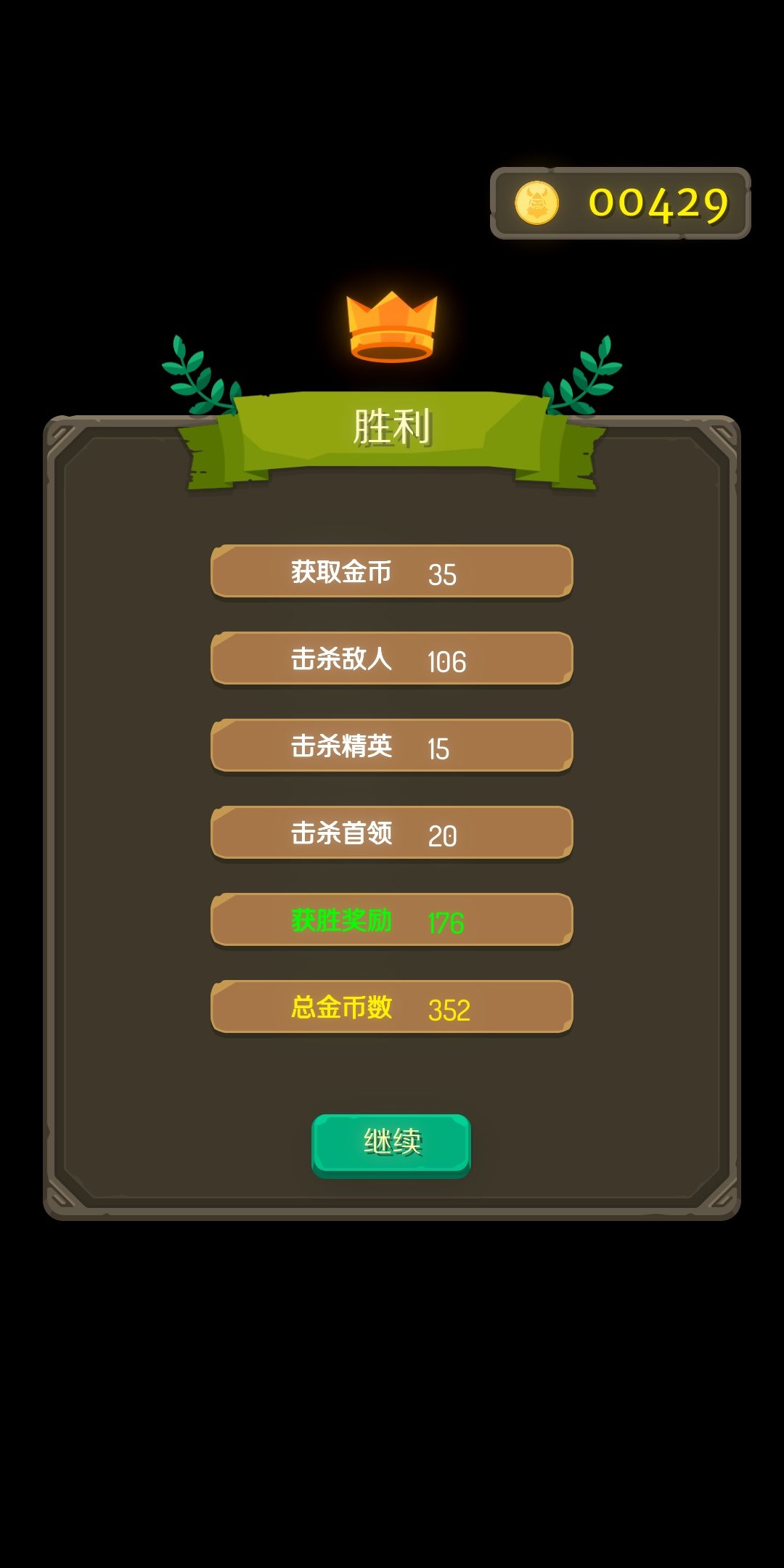
Task: Click the 击杀精英 stat row
Action: (390, 746)
